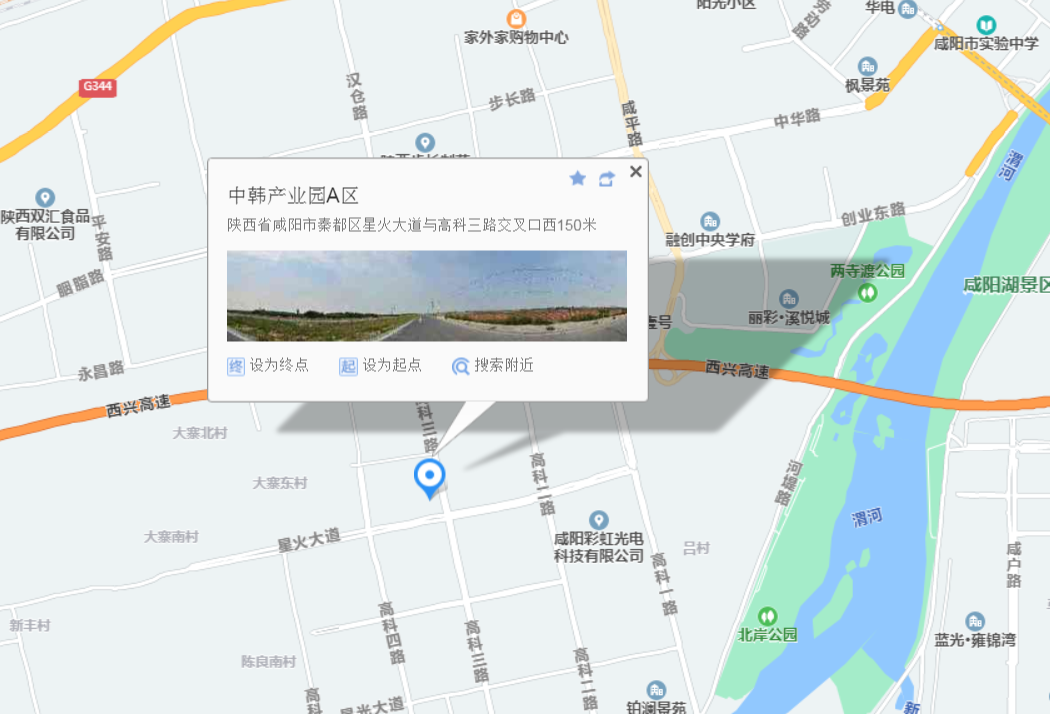Image resolution: width=1050 pixels, height=714 pixels.
Task: Open the 北岸公园 park marker
Action: (767, 615)
